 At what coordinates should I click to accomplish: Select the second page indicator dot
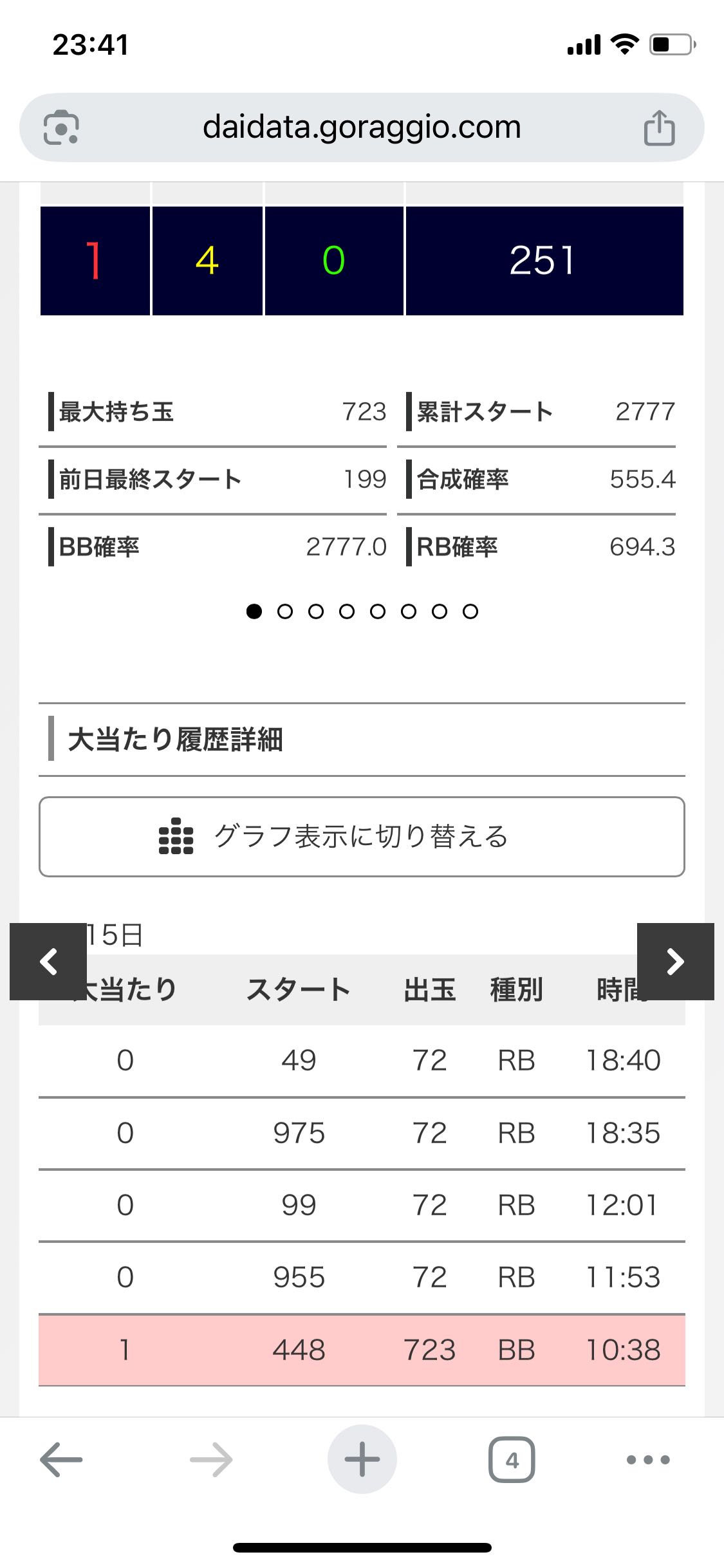[285, 611]
